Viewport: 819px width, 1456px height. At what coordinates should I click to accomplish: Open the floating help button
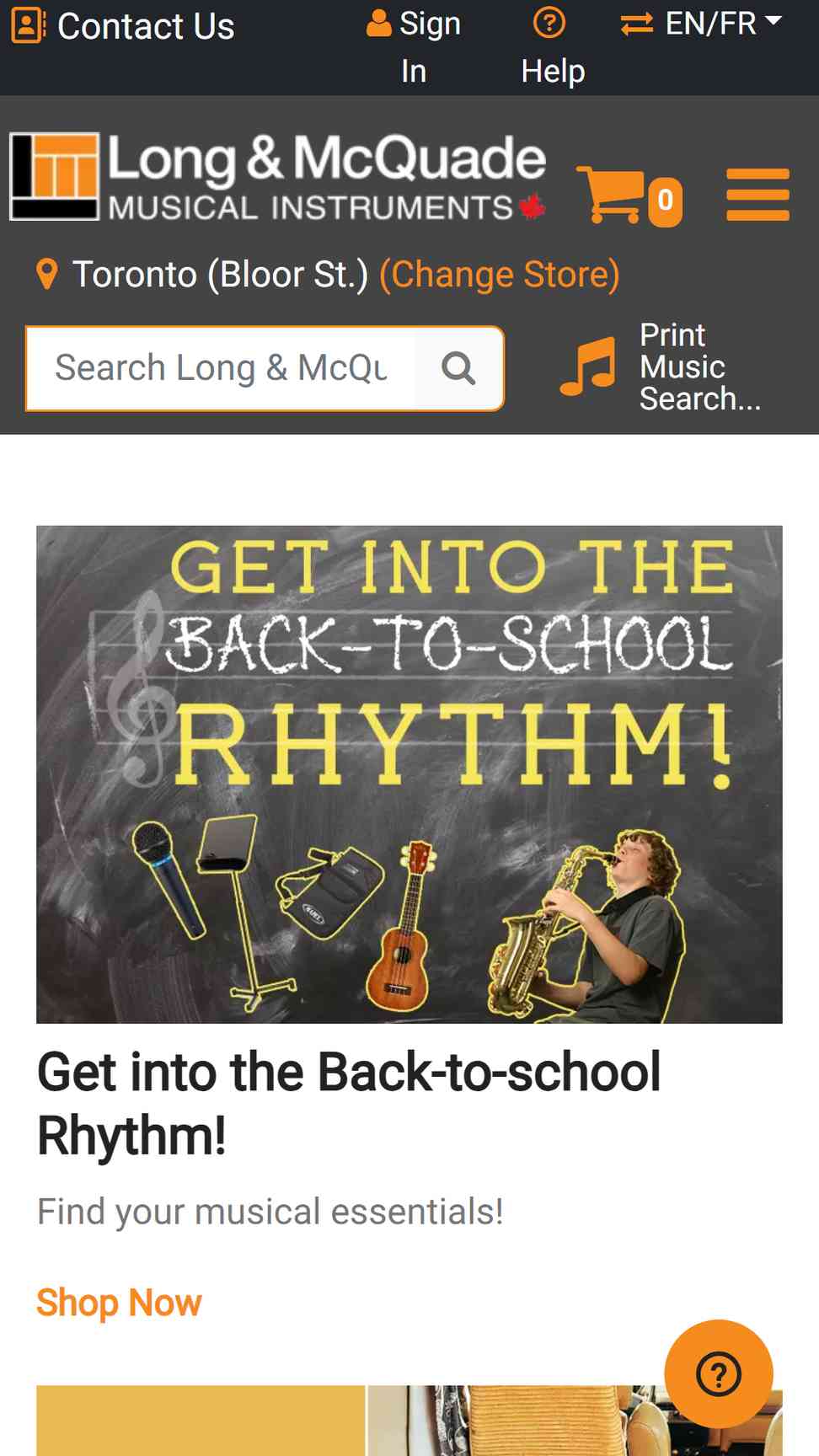719,1374
